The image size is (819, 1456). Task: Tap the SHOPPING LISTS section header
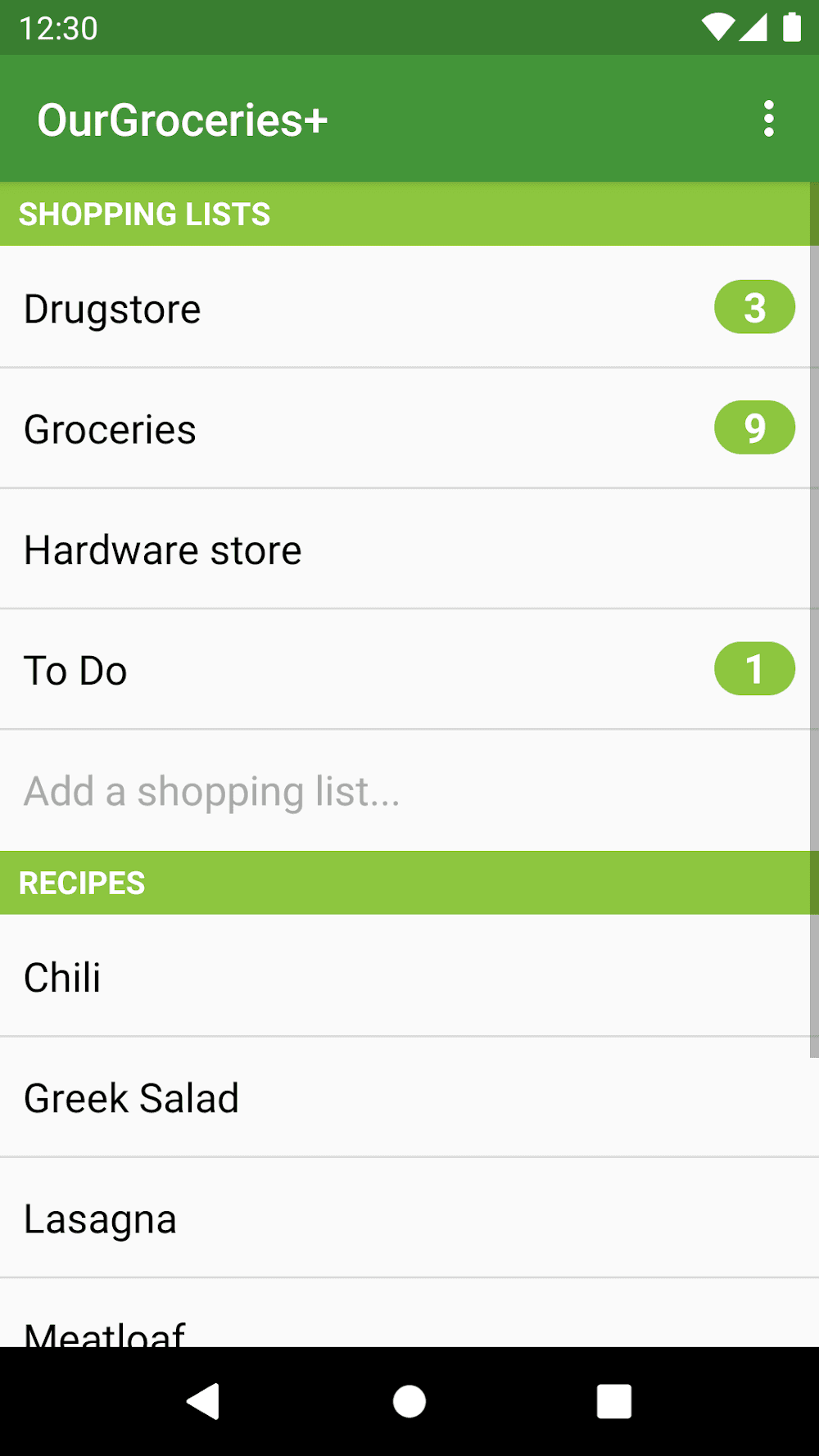coord(144,214)
